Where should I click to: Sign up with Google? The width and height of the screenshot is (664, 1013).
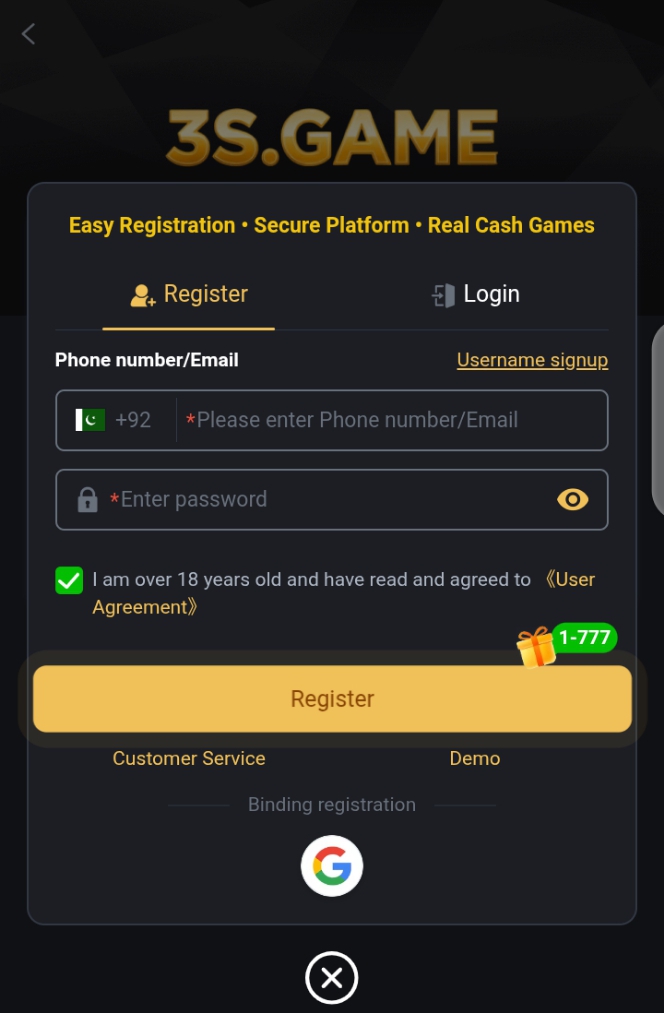332,866
